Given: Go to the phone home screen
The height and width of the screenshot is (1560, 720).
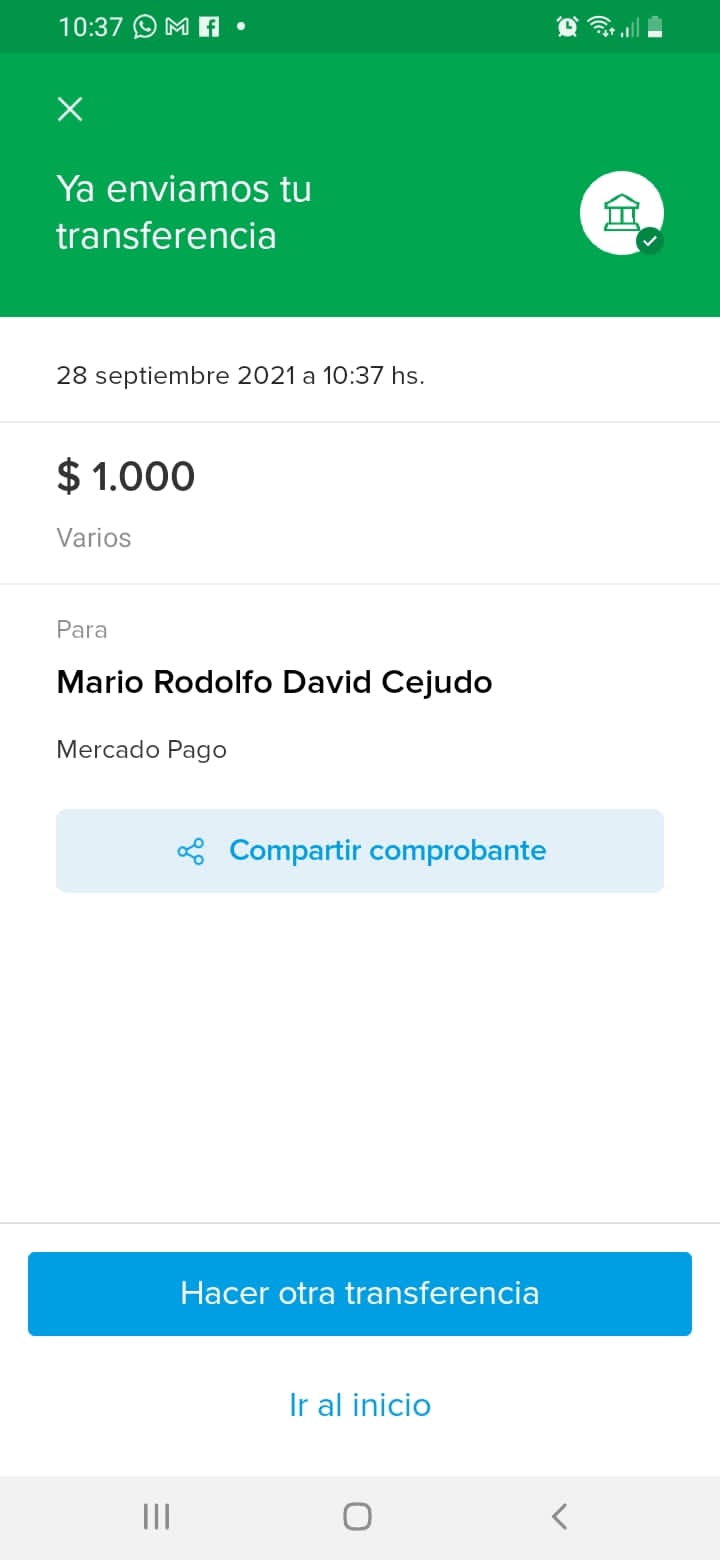Looking at the screenshot, I should click(358, 1517).
